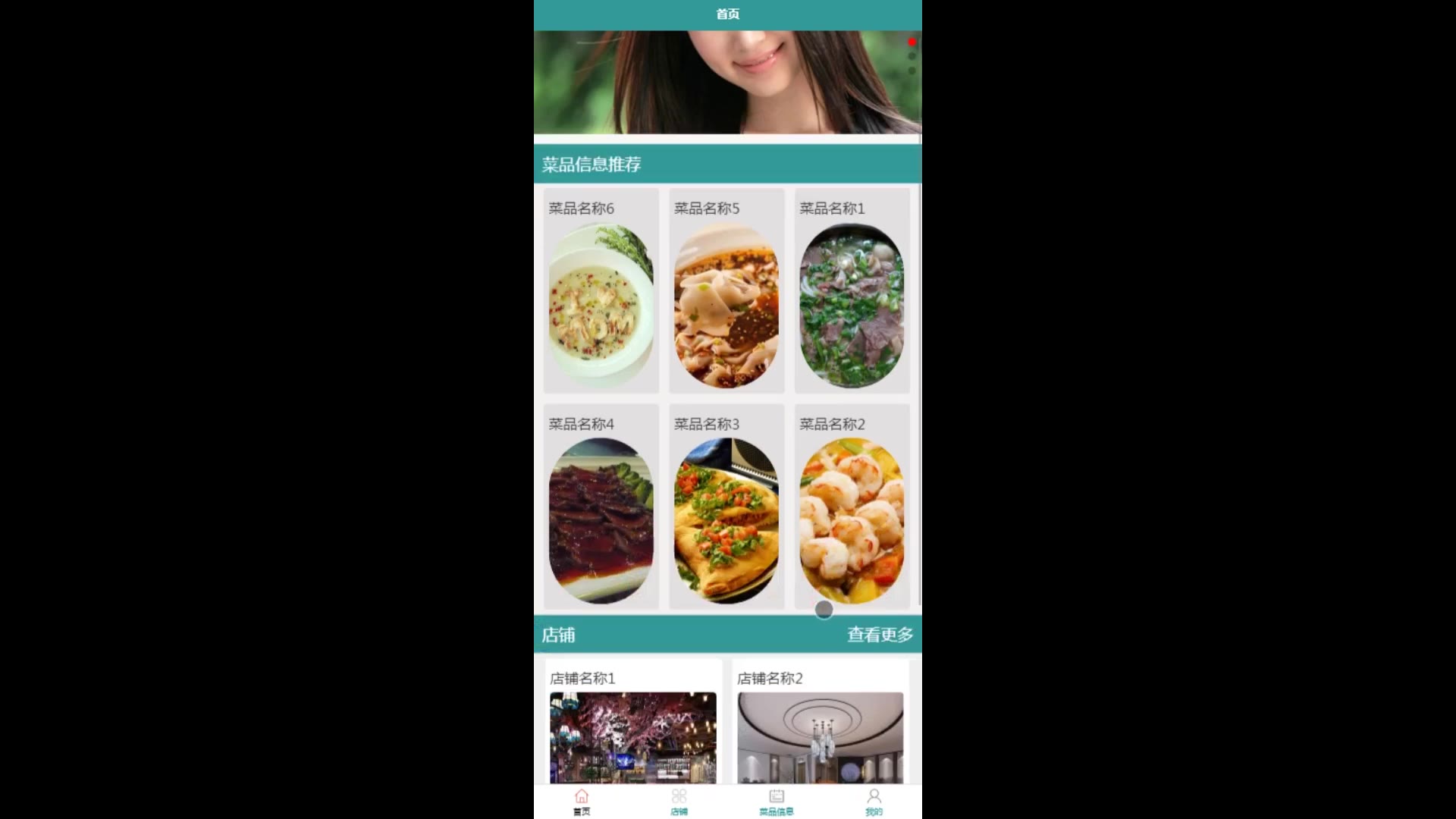Screen dimensions: 1456x819
Task: Open the top carousel banner
Action: click(726, 82)
